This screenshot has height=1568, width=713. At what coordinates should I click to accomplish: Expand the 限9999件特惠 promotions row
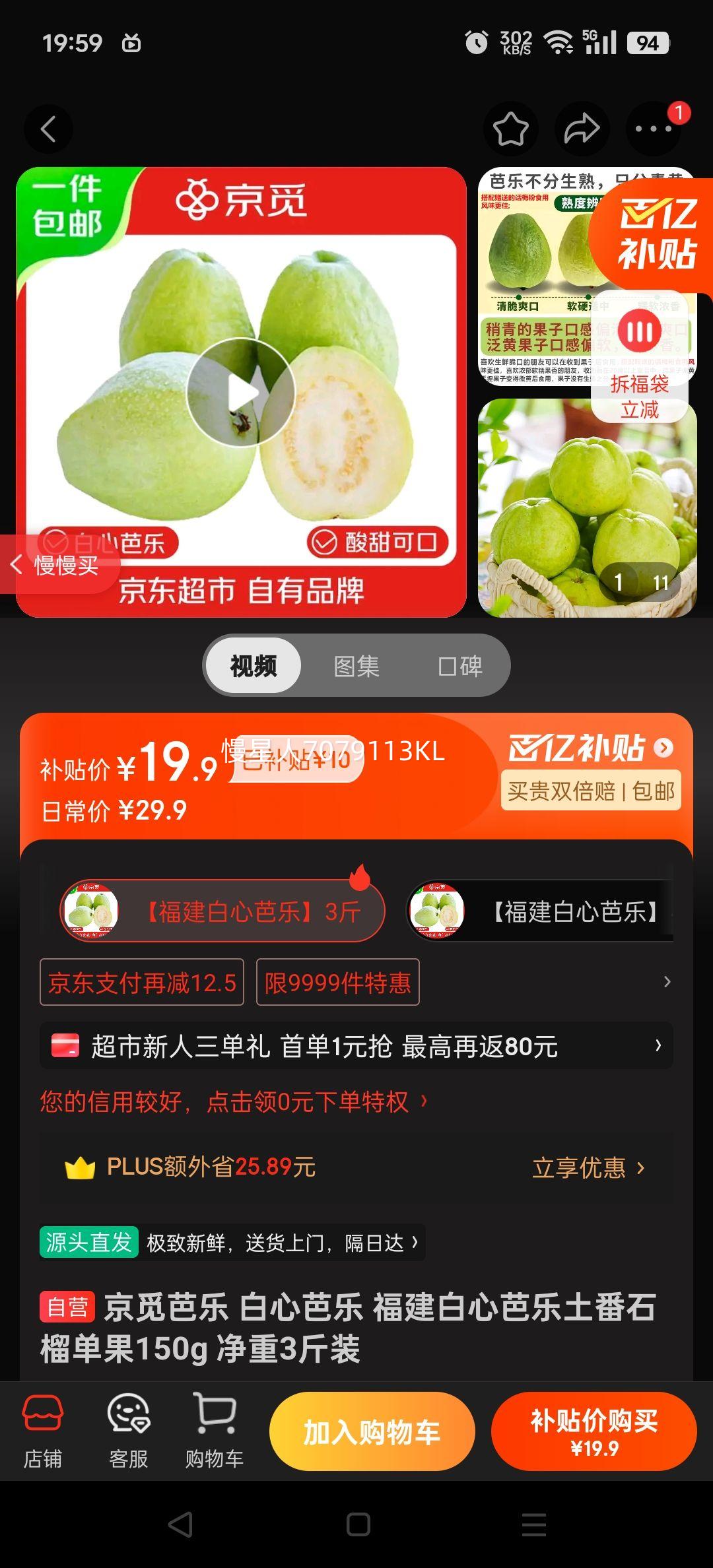click(337, 983)
